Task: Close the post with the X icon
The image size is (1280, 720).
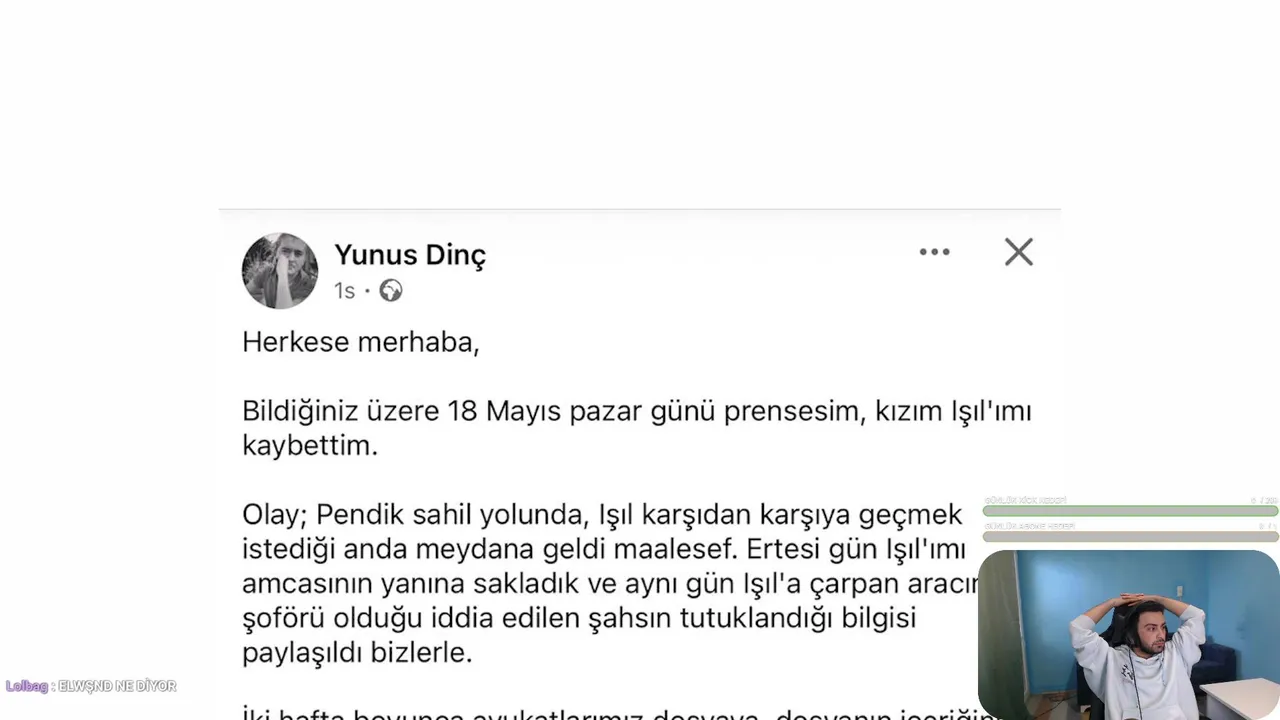Action: tap(1018, 252)
